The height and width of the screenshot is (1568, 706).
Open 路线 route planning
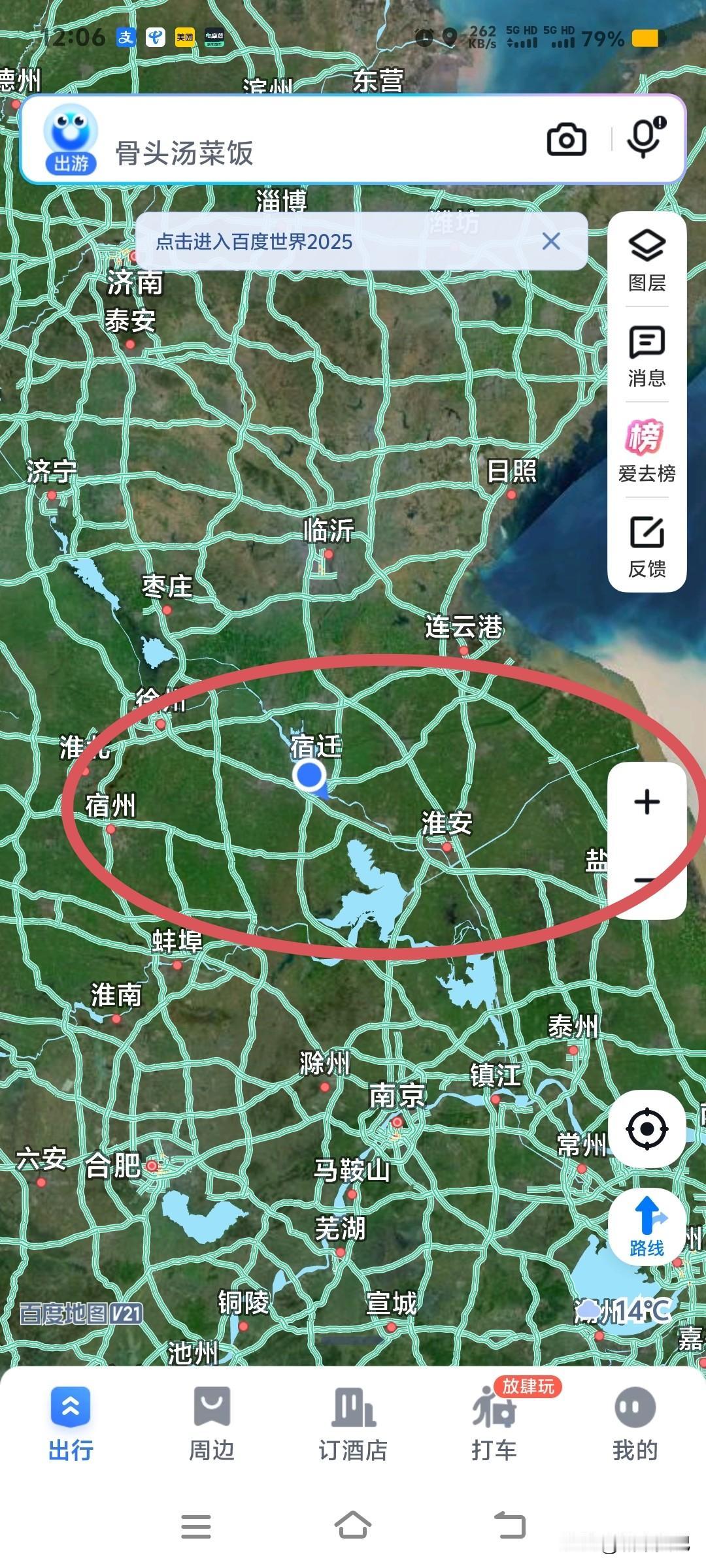[x=647, y=1228]
